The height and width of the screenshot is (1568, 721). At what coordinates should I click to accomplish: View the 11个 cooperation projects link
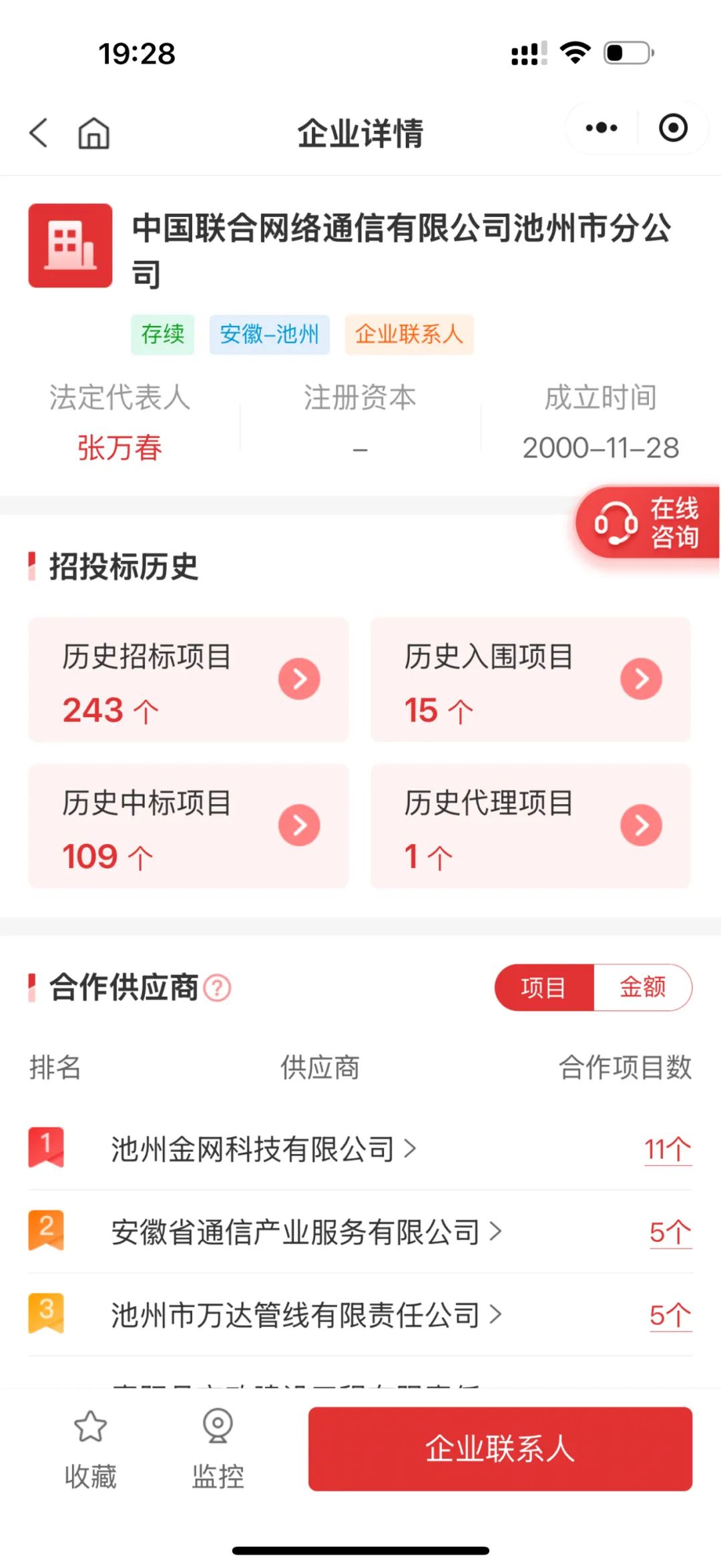pos(668,1149)
